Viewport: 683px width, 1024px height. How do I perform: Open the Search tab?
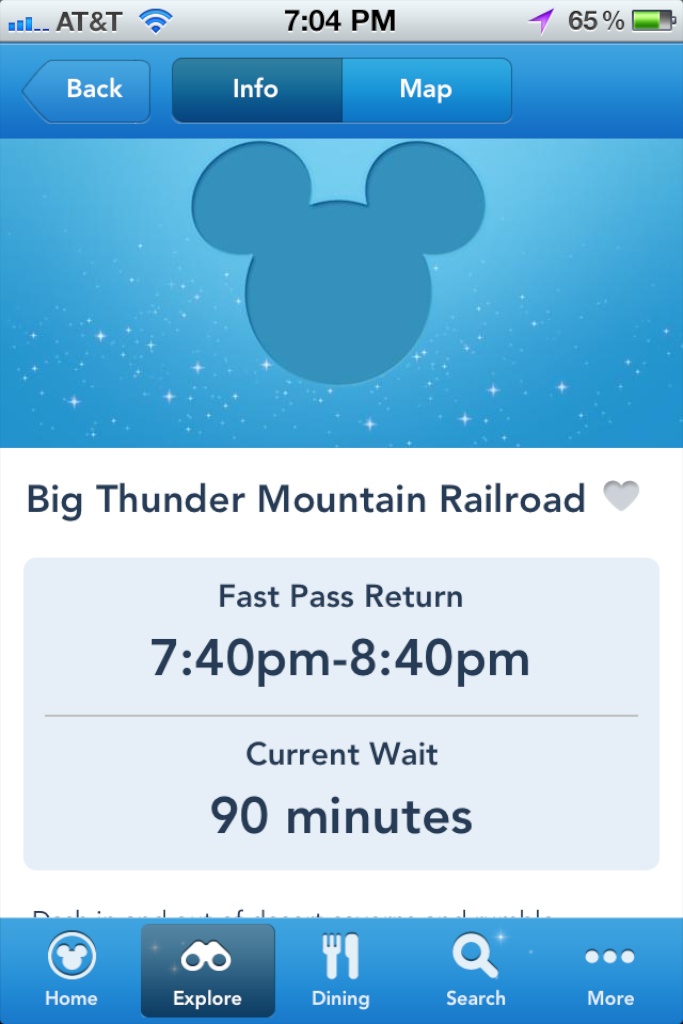point(475,970)
